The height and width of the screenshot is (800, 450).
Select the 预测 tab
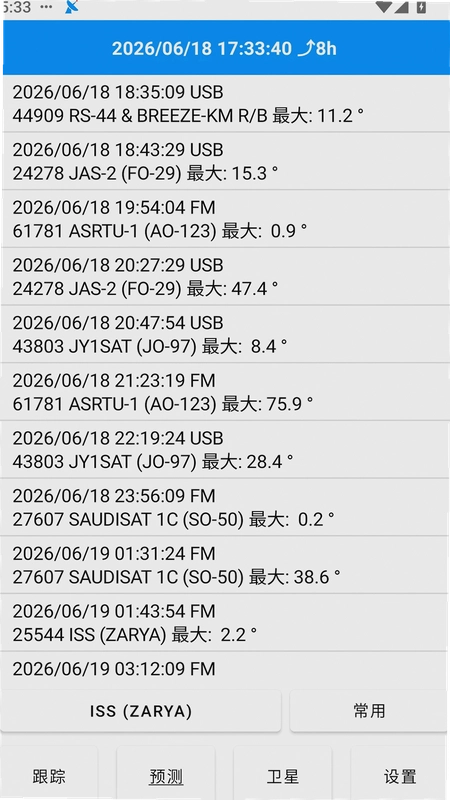point(166,777)
